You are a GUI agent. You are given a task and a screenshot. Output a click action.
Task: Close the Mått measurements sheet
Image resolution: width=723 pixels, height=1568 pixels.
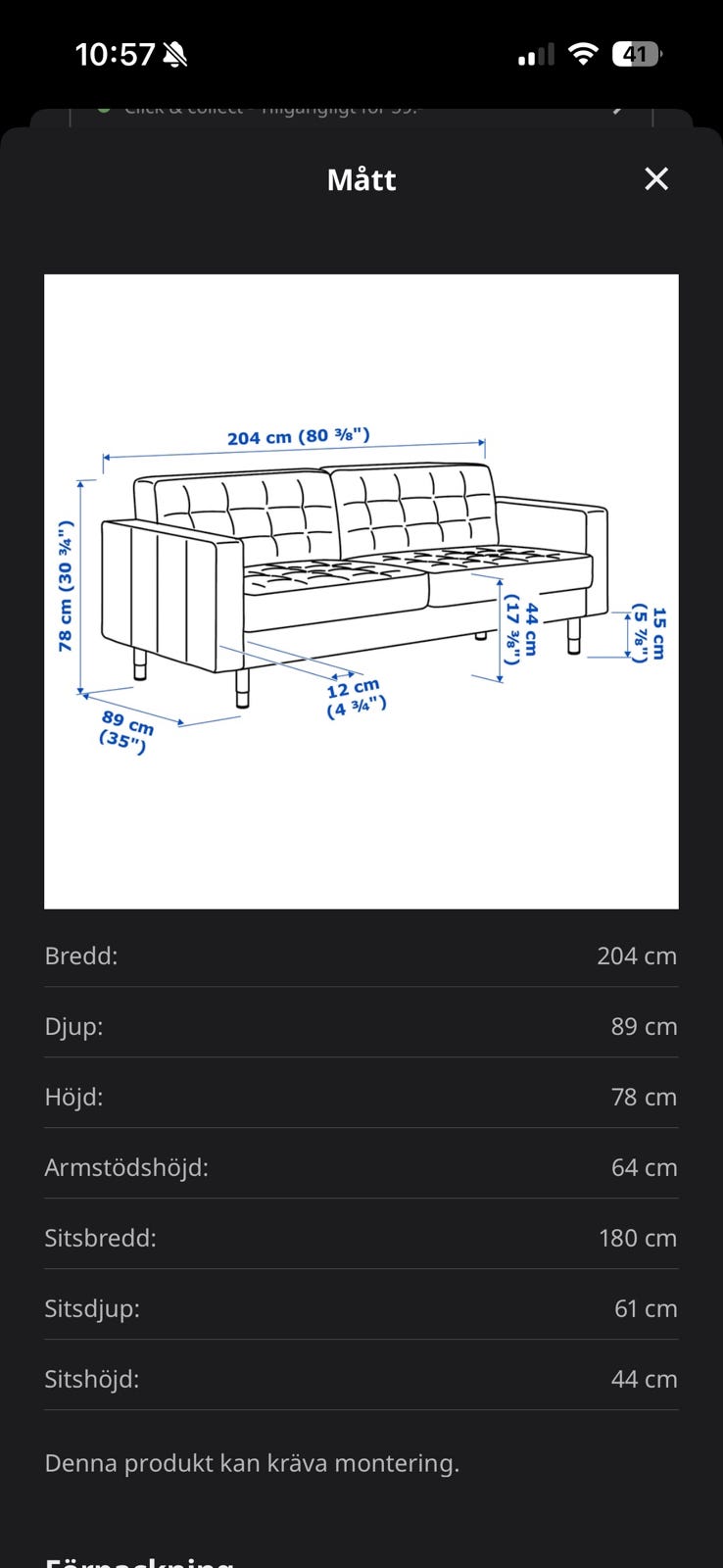point(656,178)
